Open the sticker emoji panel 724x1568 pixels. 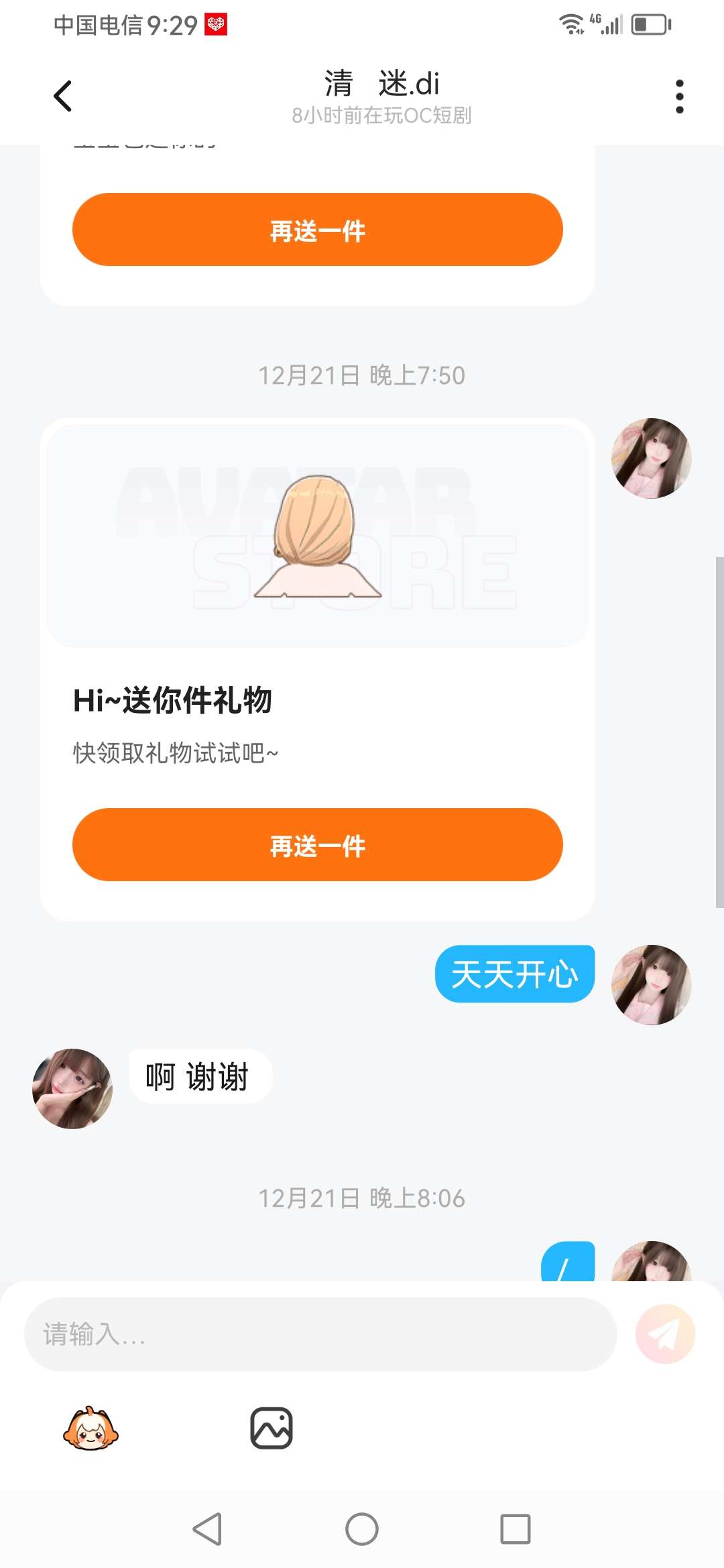coord(90,1428)
